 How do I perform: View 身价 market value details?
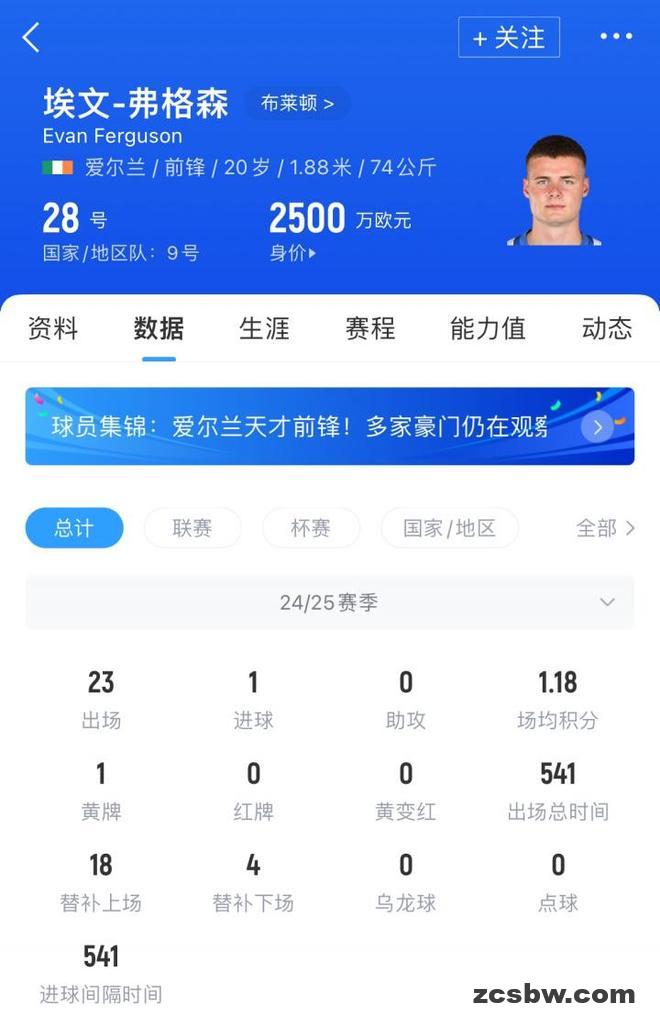click(x=293, y=253)
